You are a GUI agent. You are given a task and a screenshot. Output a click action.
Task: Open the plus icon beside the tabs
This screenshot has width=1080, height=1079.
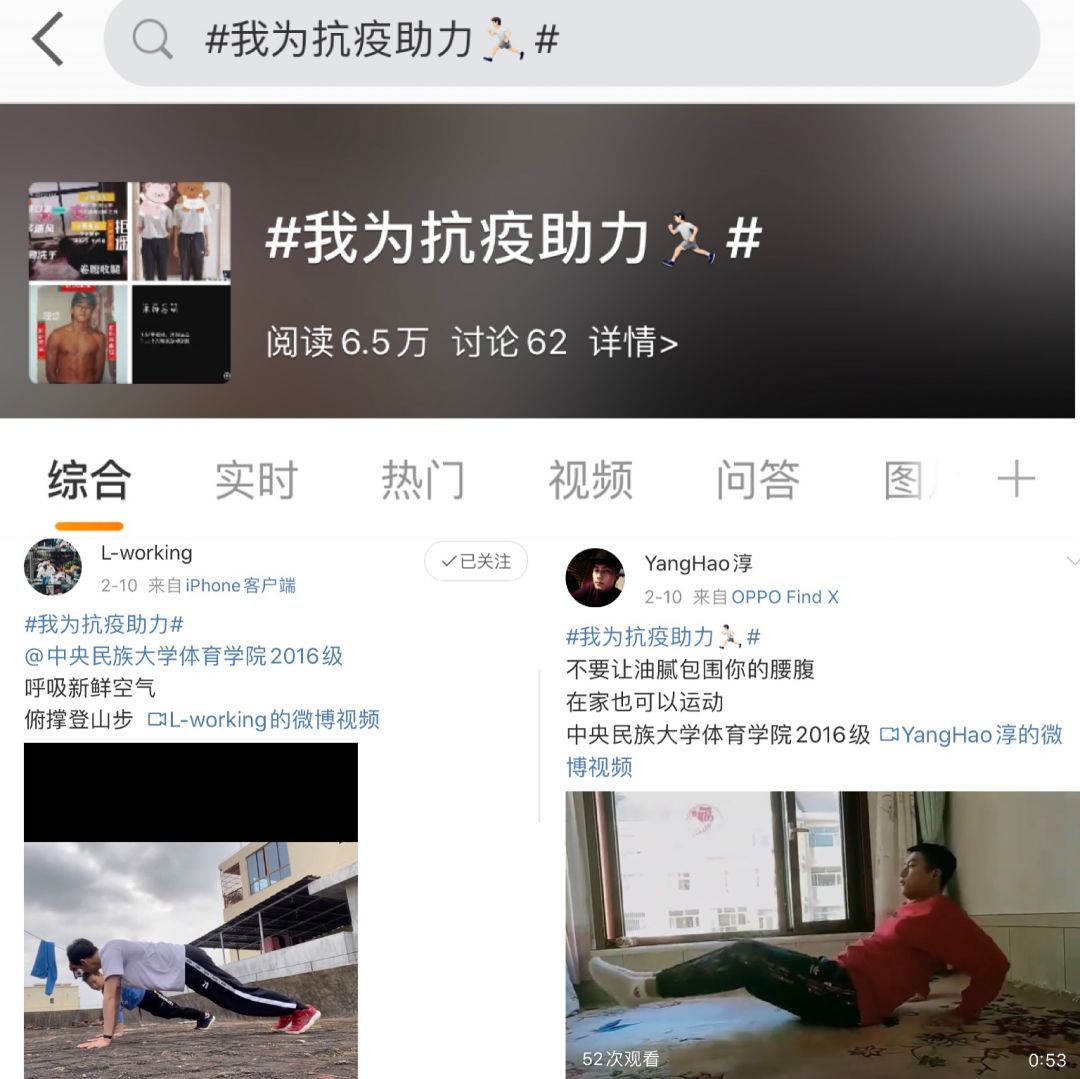[1016, 481]
